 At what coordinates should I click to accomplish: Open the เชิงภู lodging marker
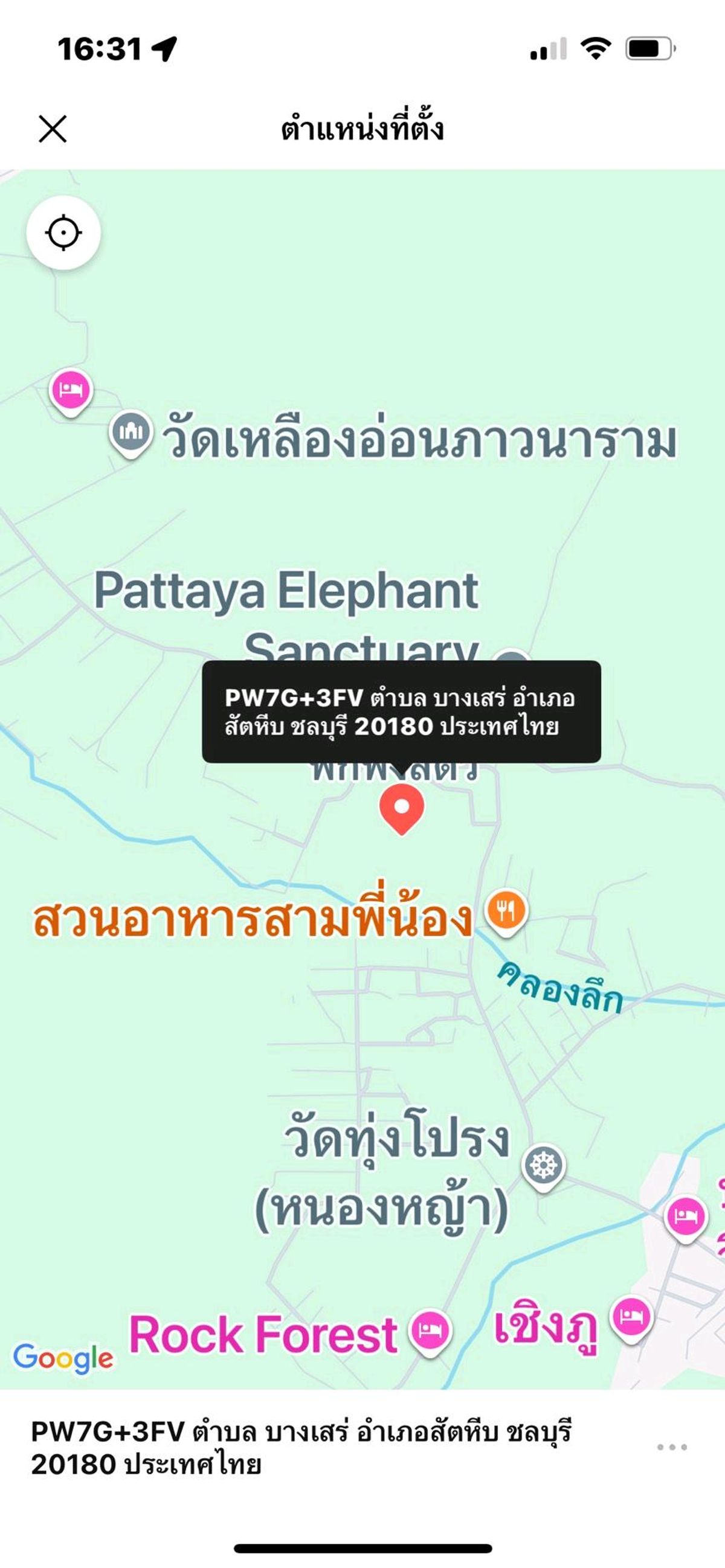[x=632, y=1319]
